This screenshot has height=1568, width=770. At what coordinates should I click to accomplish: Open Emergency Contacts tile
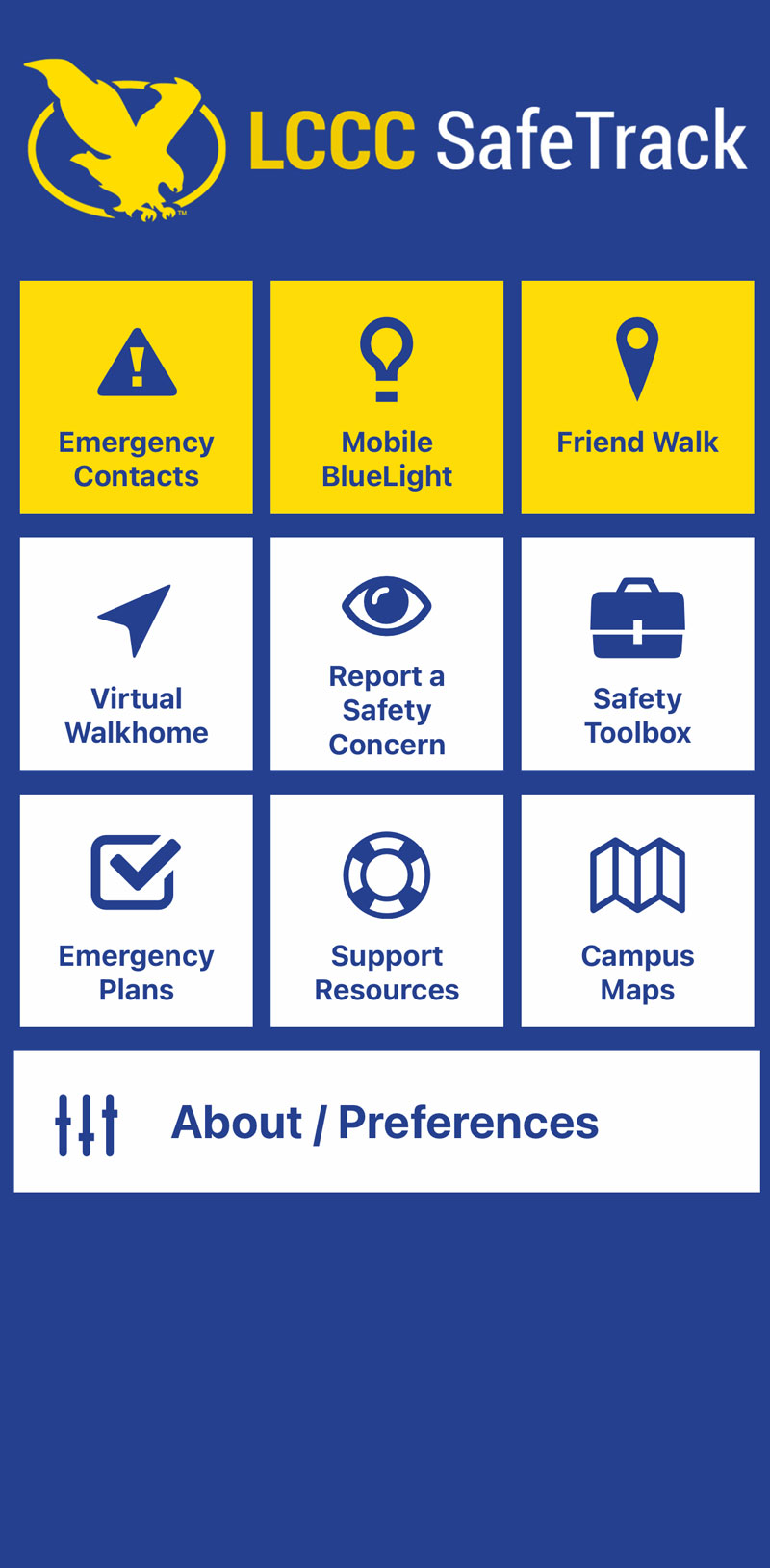(x=137, y=396)
